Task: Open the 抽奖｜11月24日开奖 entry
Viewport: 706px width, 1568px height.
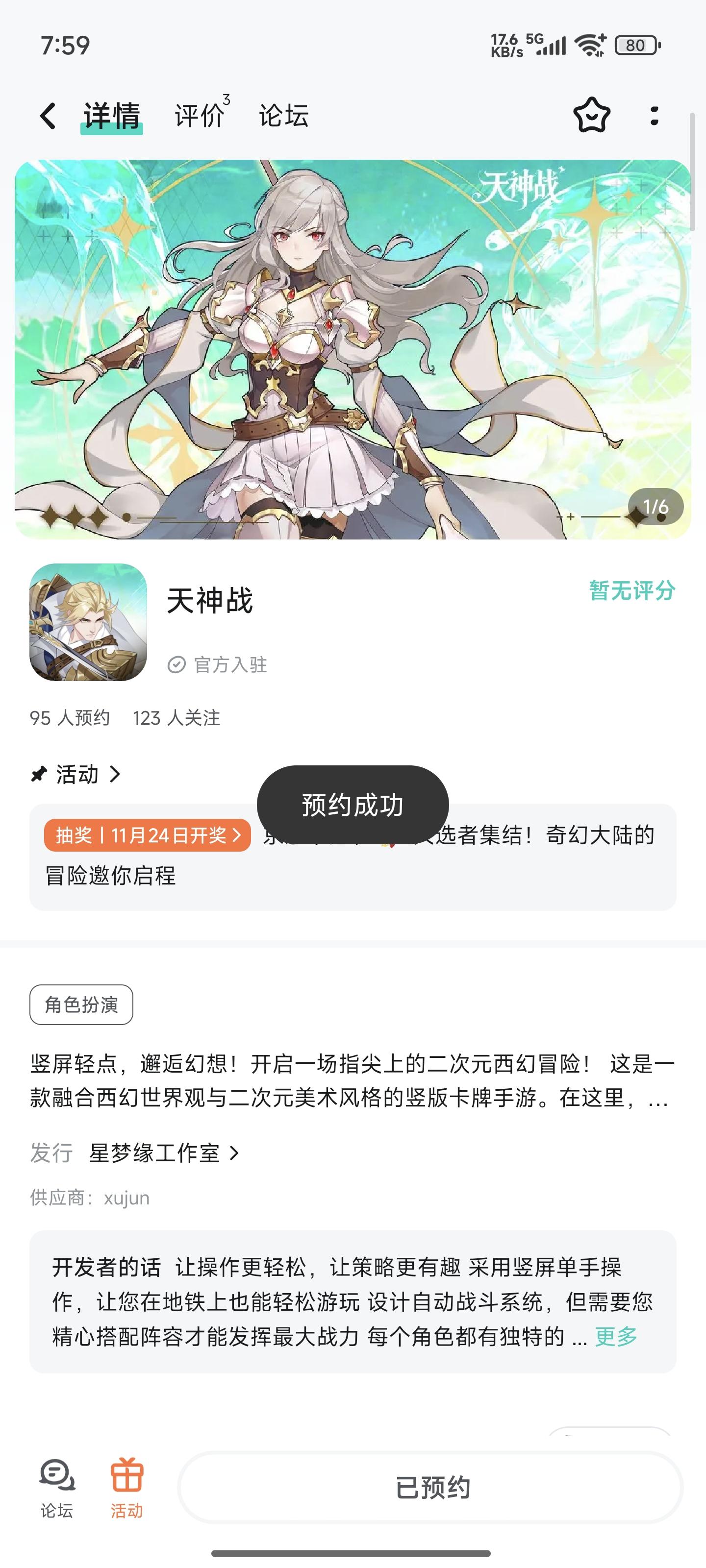Action: 147,836
